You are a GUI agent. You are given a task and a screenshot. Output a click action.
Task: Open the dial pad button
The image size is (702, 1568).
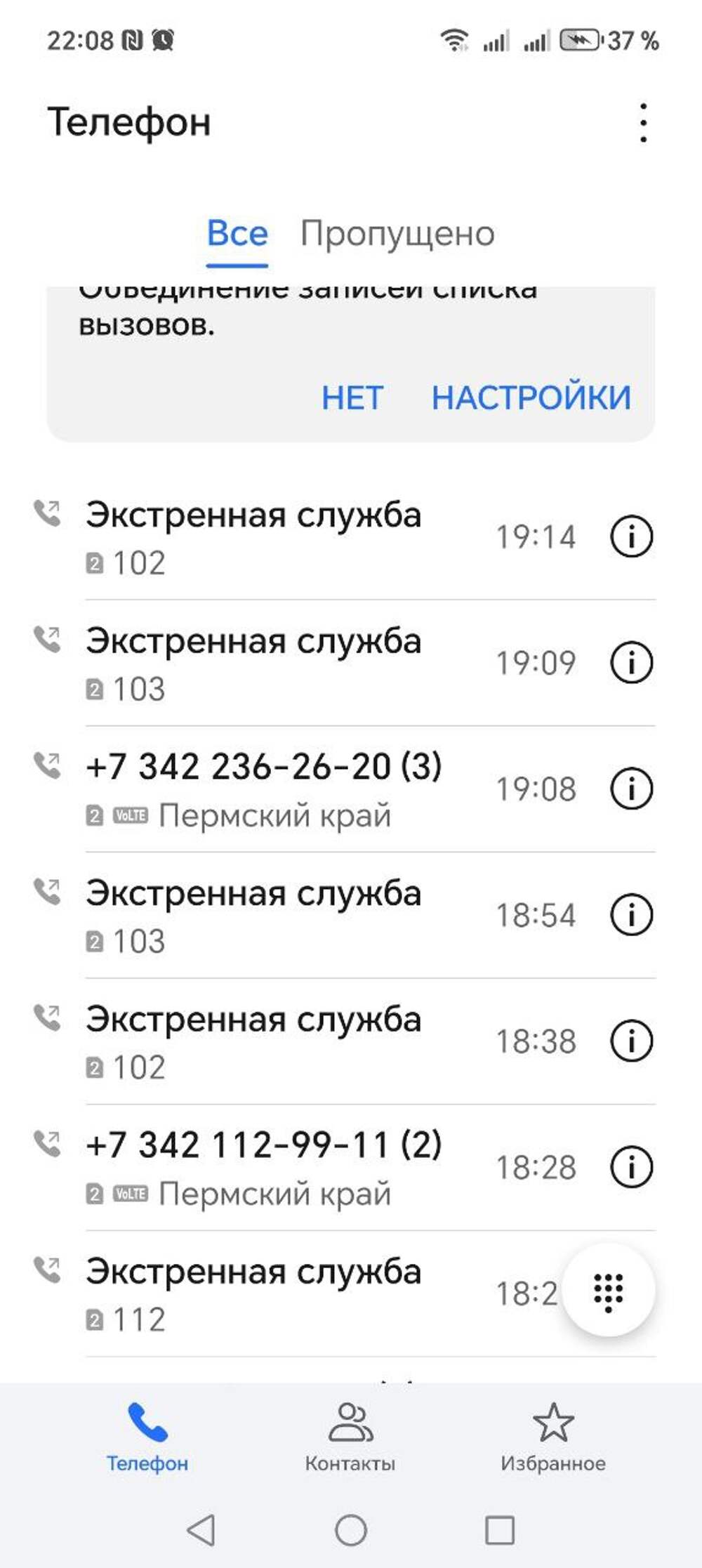point(608,1290)
